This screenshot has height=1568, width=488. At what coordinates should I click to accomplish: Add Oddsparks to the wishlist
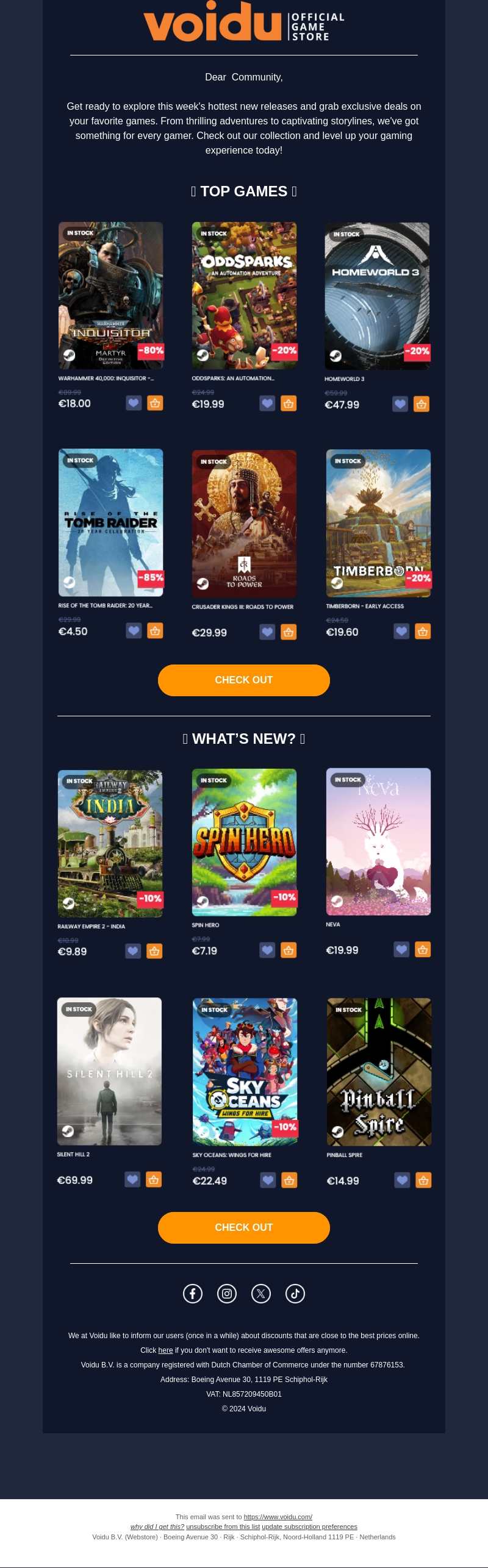(267, 404)
